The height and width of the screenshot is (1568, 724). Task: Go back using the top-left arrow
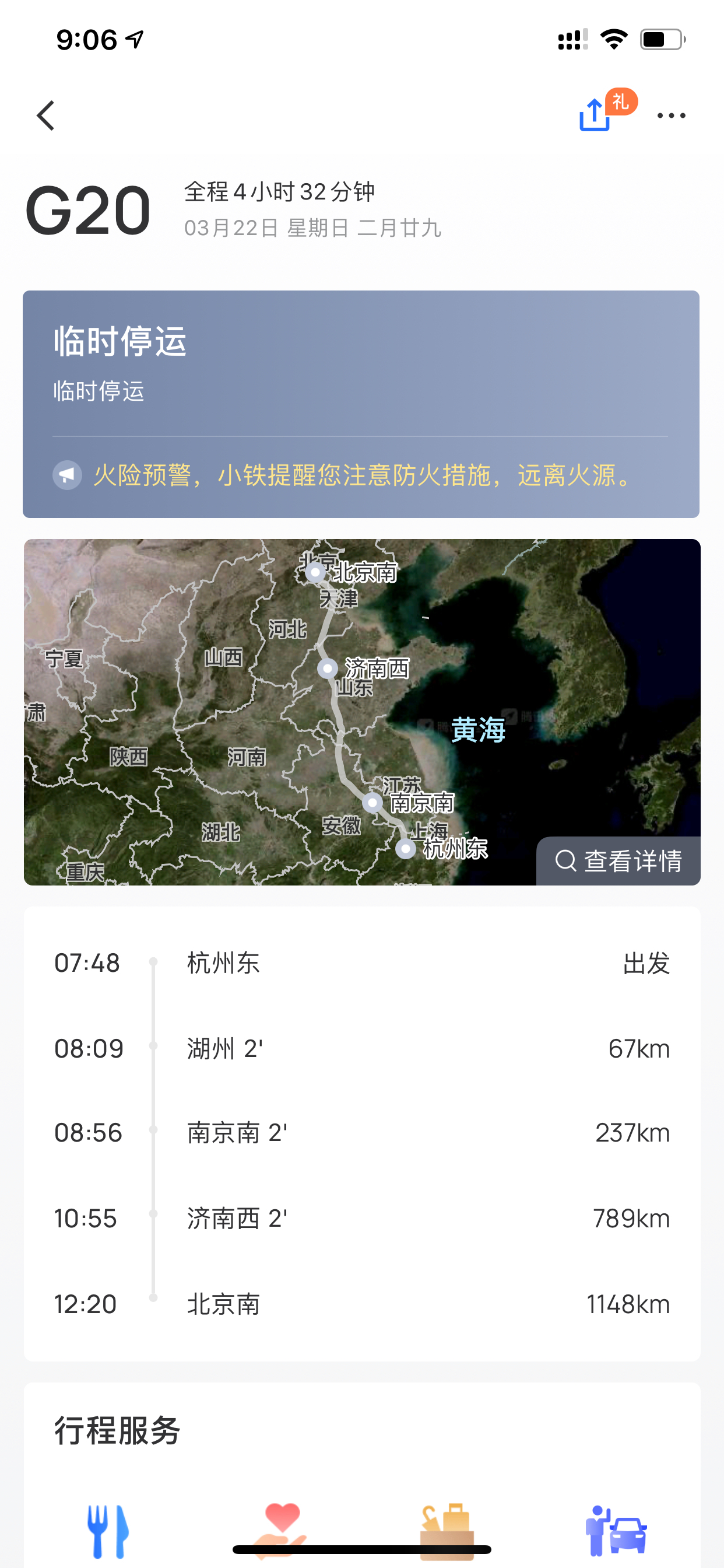click(45, 116)
